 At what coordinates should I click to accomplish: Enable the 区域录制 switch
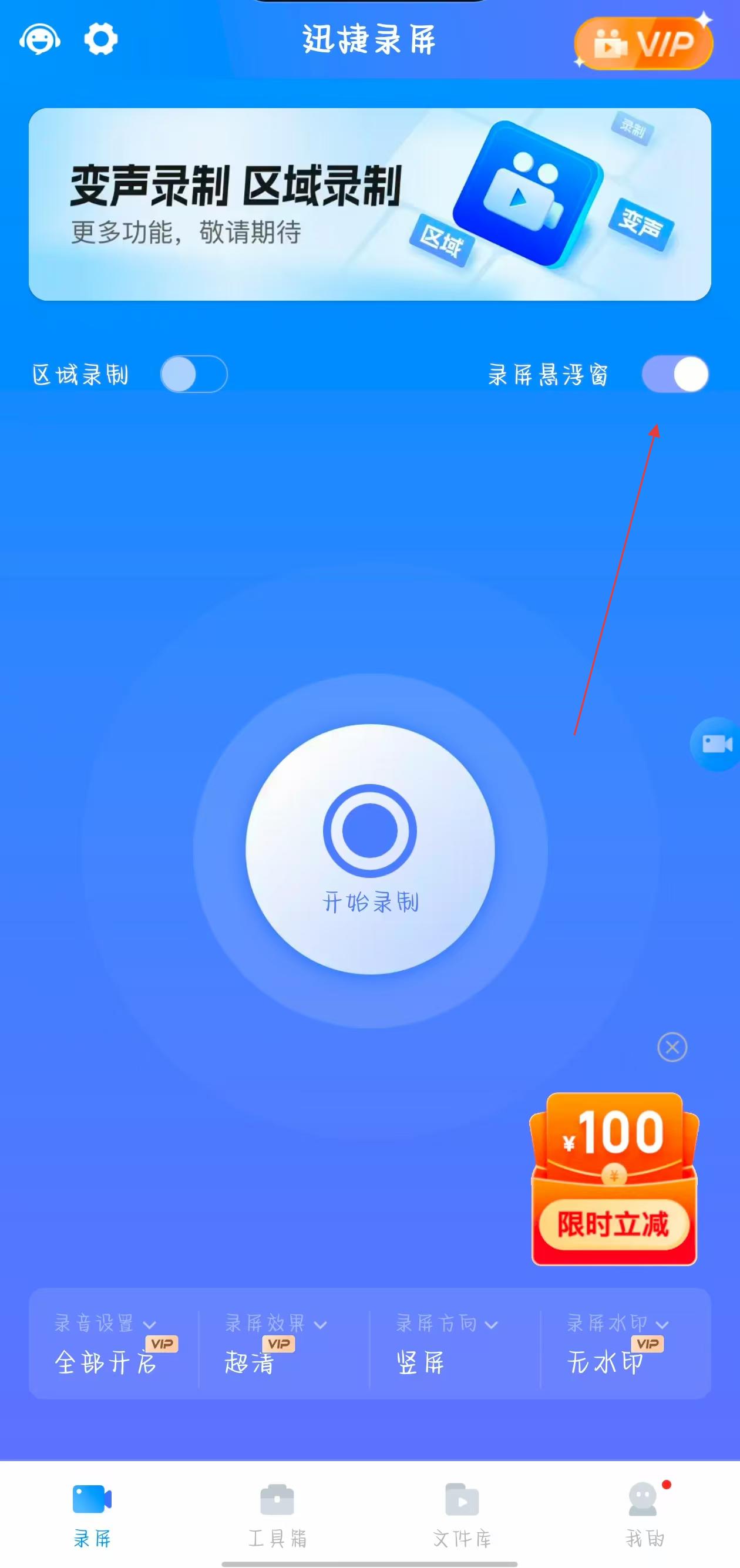[x=194, y=374]
